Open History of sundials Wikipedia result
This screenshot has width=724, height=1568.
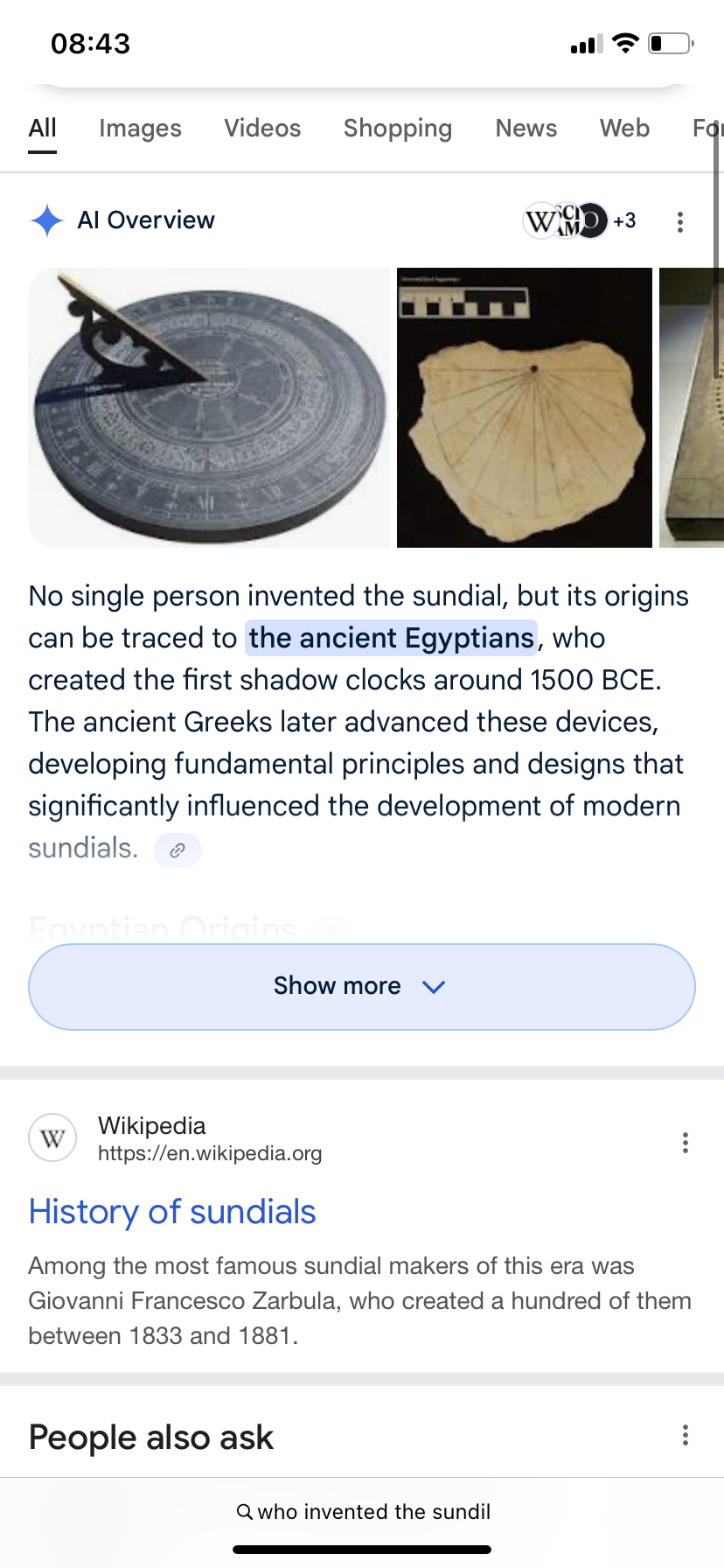[x=172, y=1212]
